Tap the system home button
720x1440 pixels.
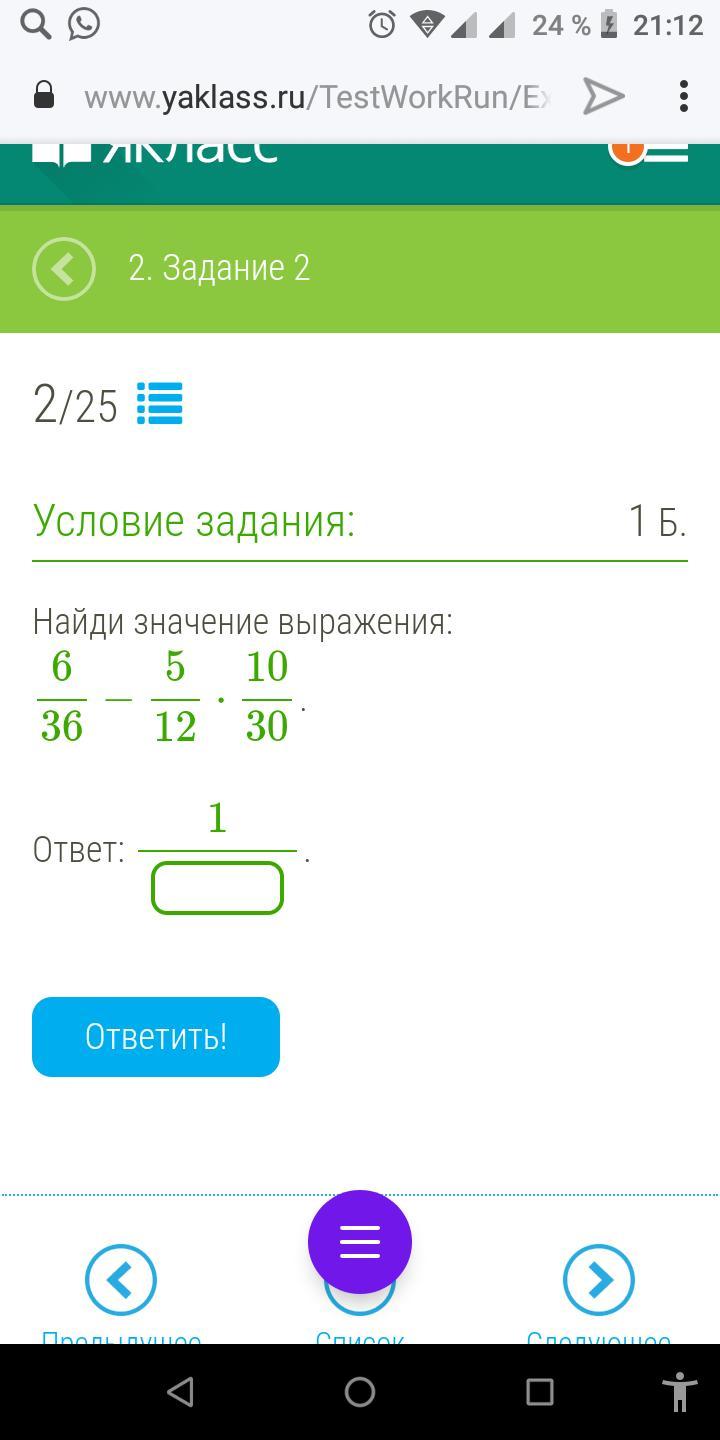[x=360, y=1392]
